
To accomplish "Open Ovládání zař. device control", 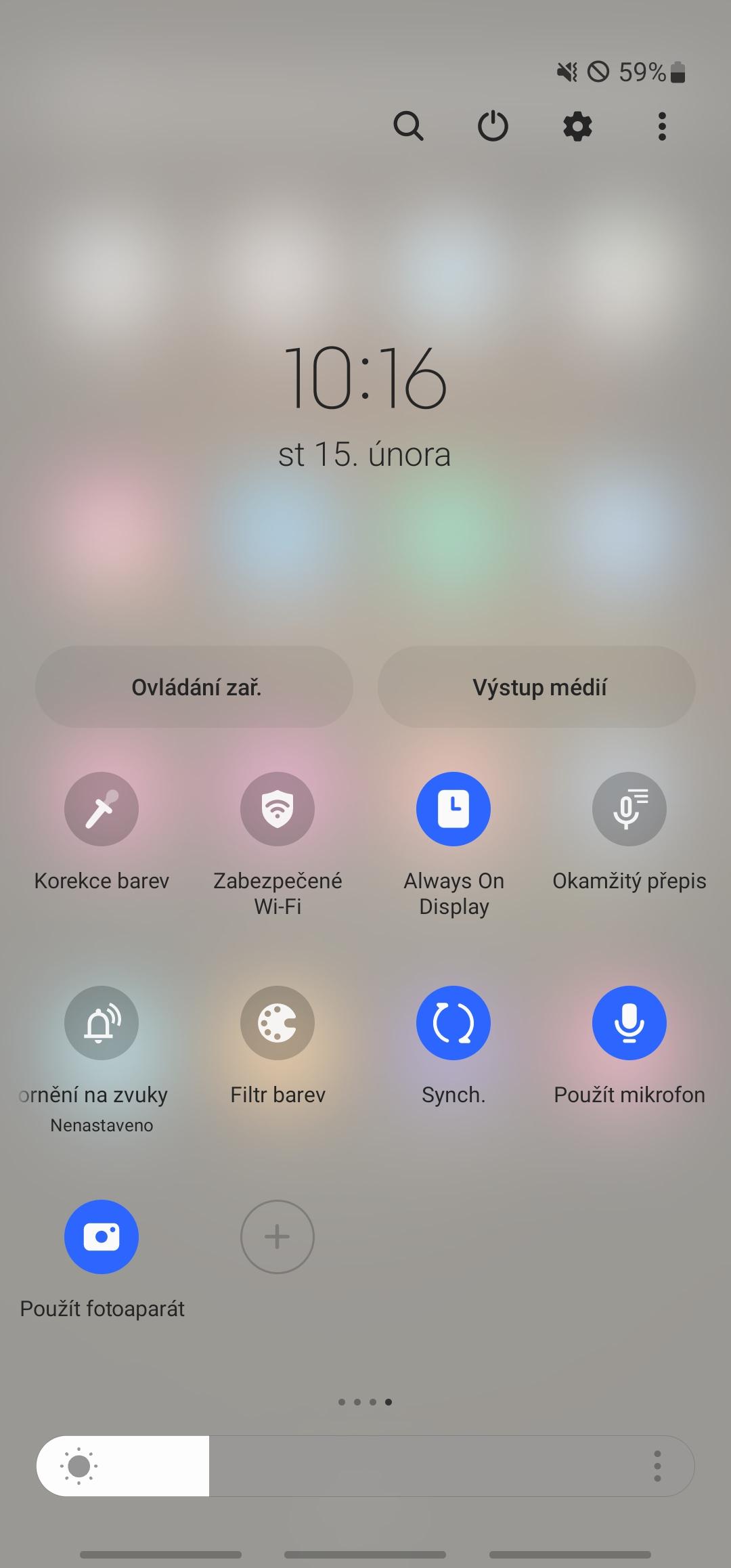I will click(194, 687).
